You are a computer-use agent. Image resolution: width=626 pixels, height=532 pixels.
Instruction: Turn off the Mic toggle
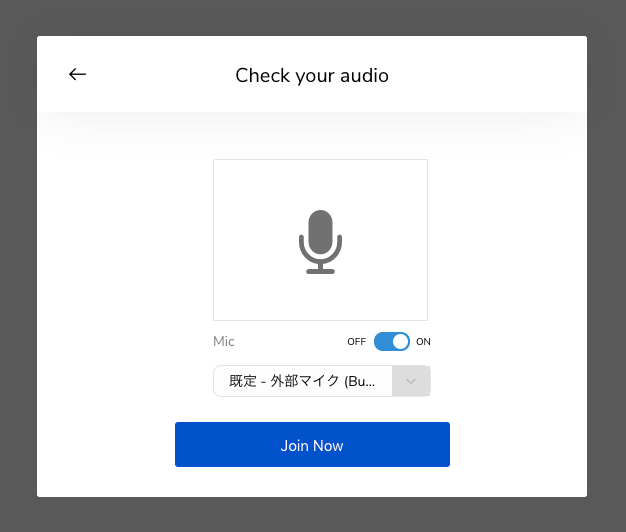(x=392, y=342)
